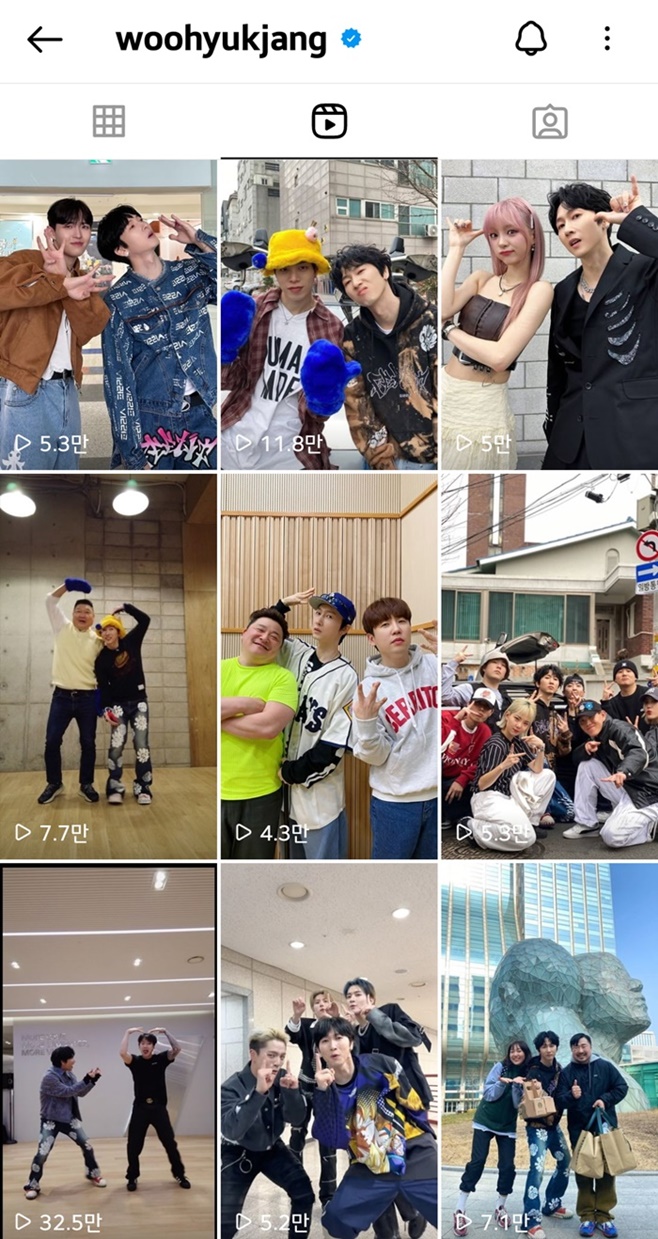This screenshot has height=1239, width=658.
Task: View the reel with 4.3만 views
Action: [329, 666]
